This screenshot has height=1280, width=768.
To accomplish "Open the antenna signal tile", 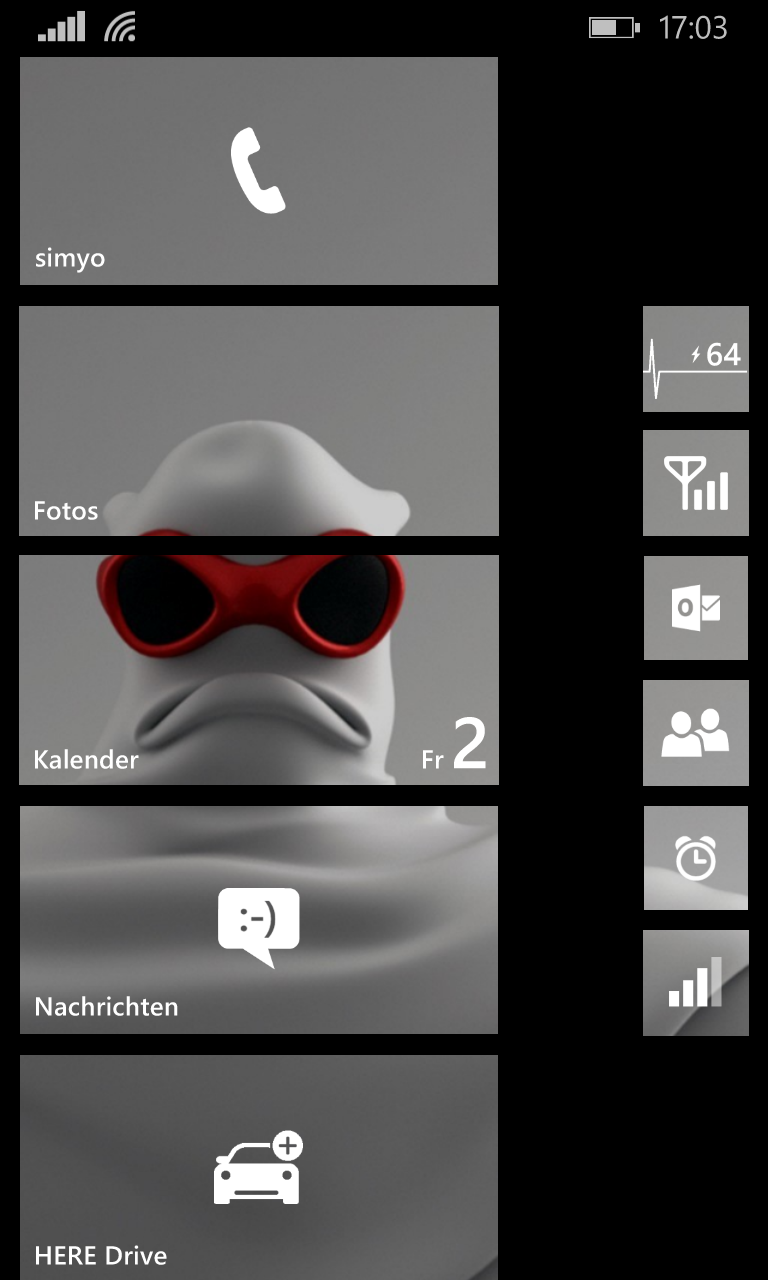I will point(695,483).
